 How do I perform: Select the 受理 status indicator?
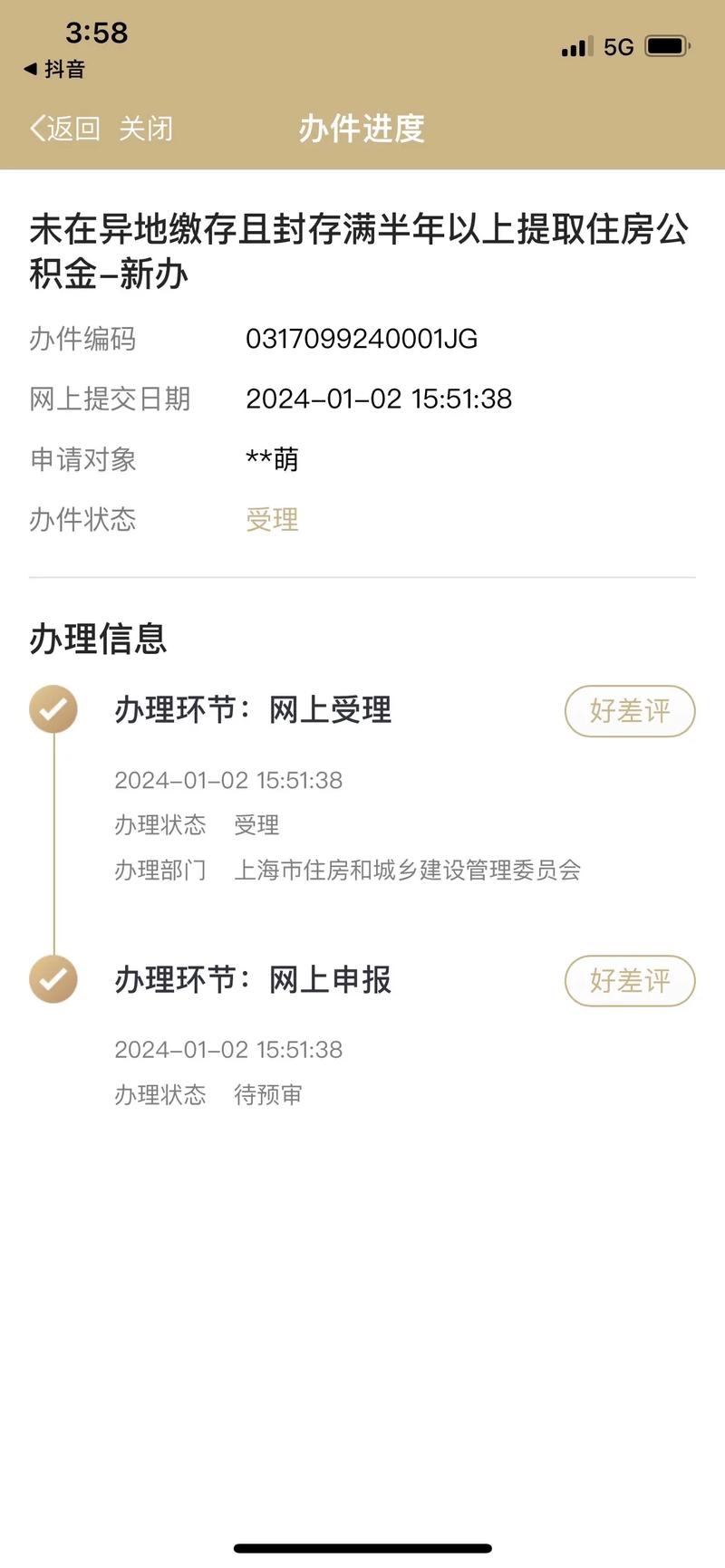tap(271, 519)
